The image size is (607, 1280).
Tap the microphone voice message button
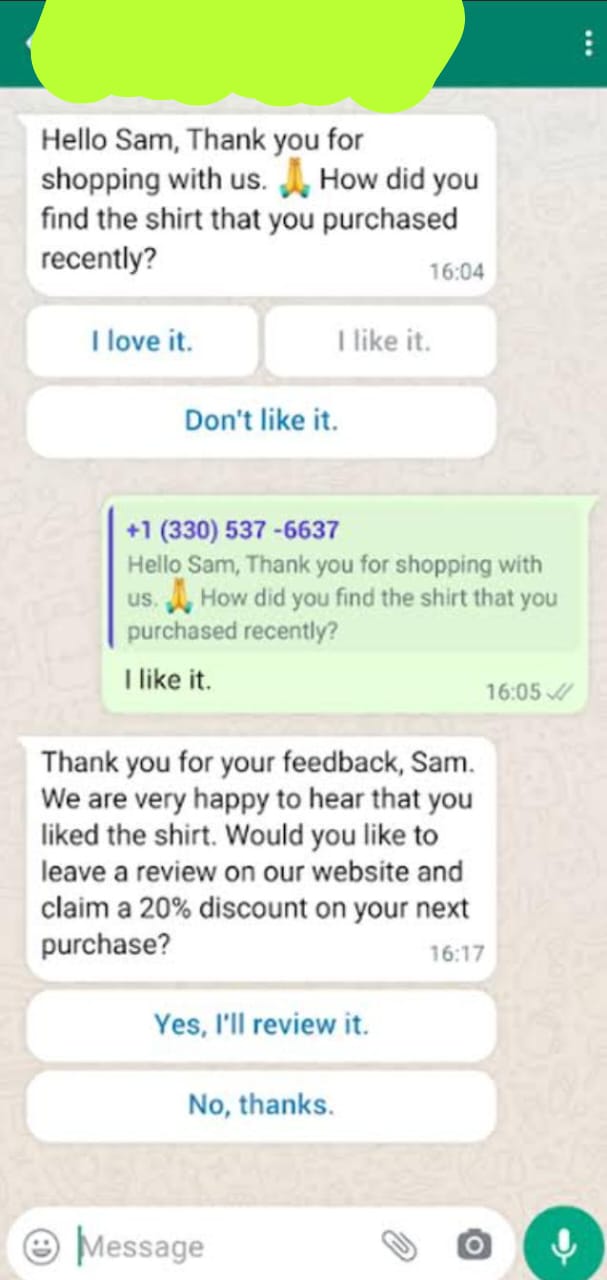(x=564, y=1245)
